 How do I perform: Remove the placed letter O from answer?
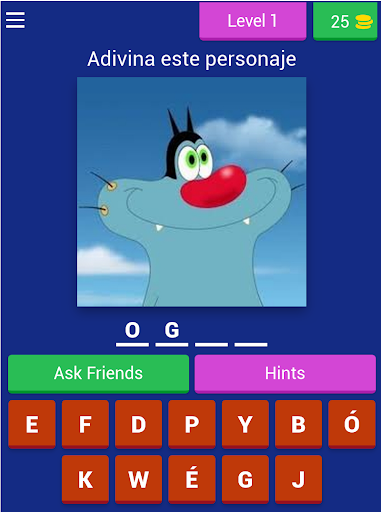coord(132,330)
